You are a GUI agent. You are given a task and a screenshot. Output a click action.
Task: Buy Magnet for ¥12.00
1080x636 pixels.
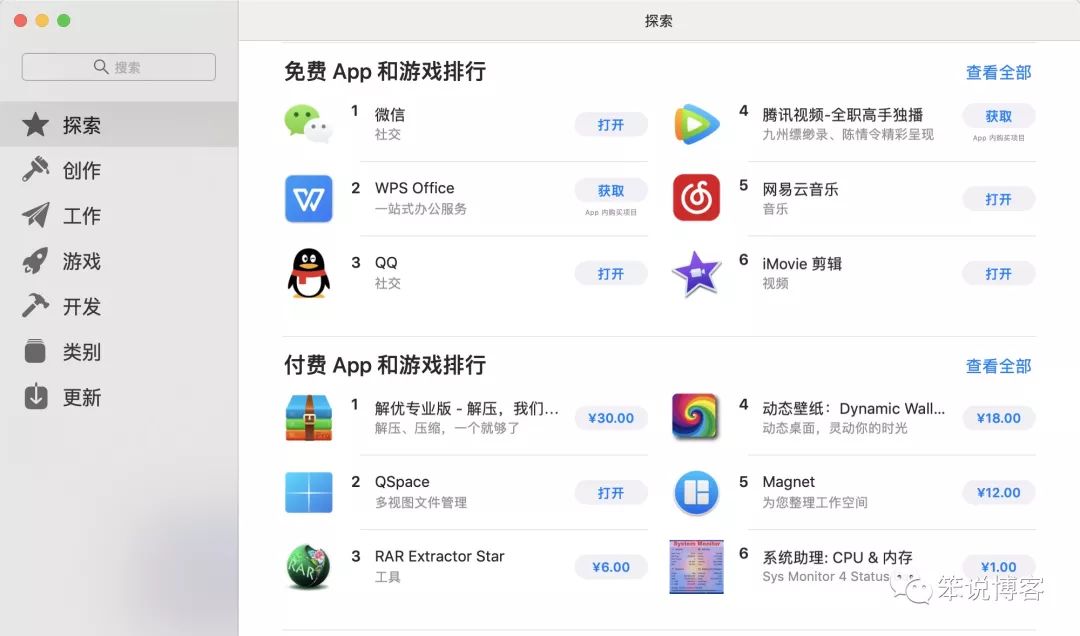998,493
